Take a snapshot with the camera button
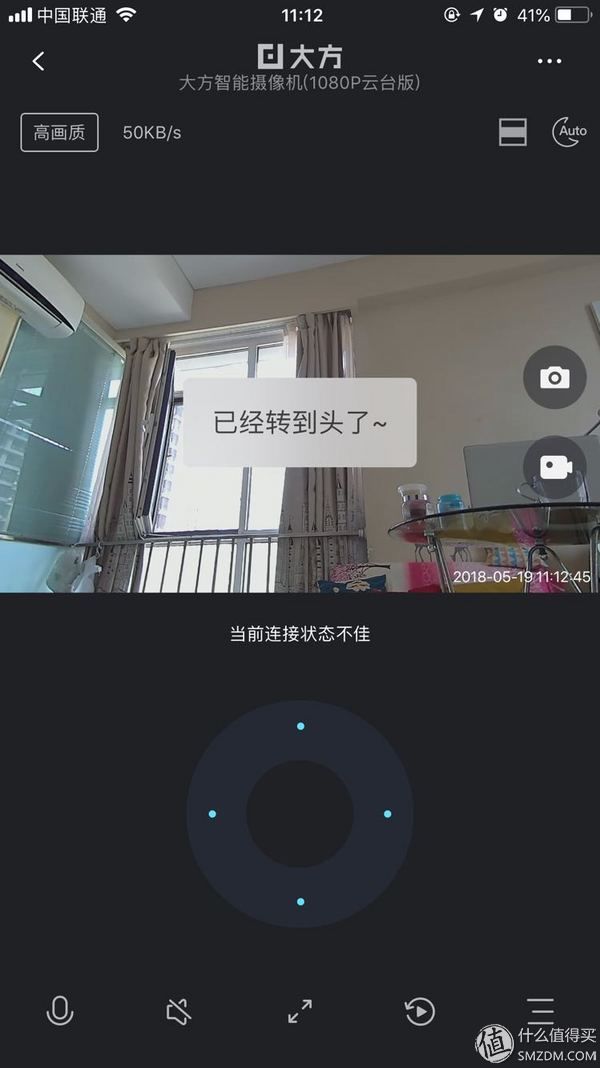This screenshot has width=600, height=1068. click(x=554, y=377)
